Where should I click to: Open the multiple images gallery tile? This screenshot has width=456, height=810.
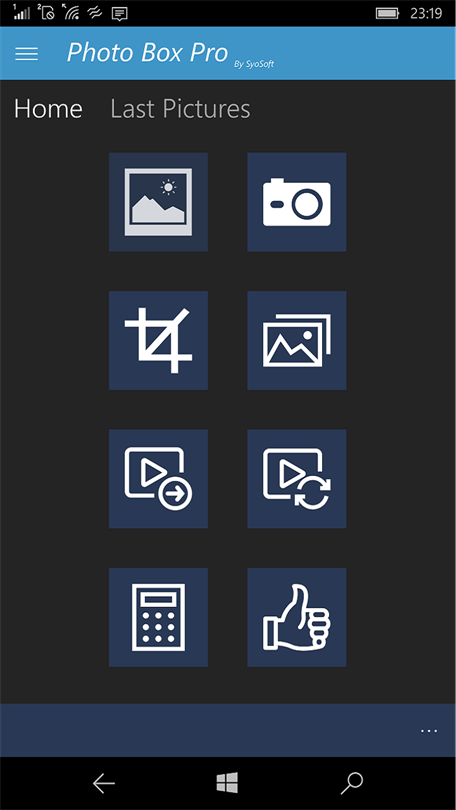click(x=296, y=340)
